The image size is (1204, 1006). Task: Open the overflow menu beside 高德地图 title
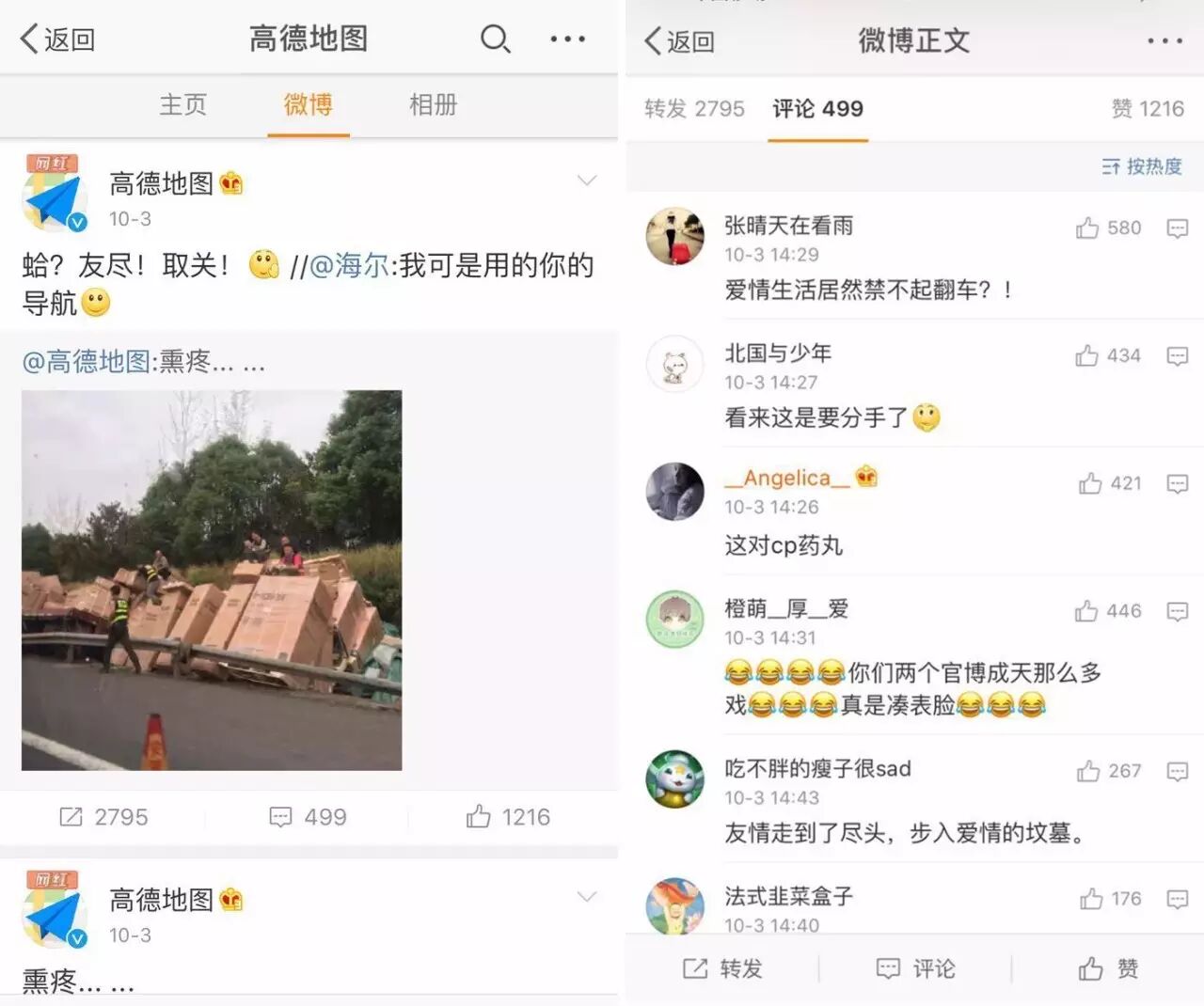point(567,39)
